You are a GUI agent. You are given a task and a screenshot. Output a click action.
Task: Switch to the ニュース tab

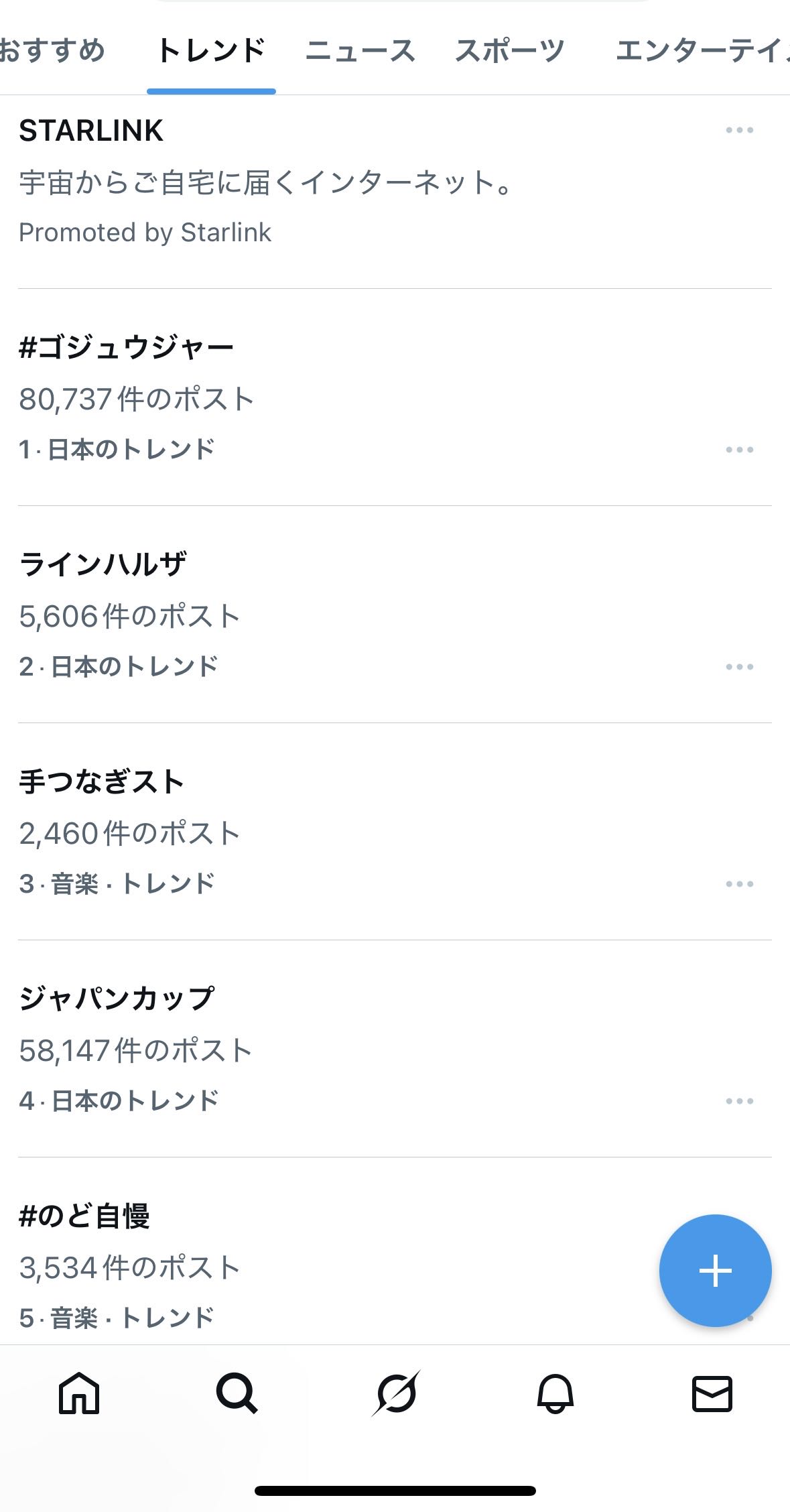tap(360, 51)
